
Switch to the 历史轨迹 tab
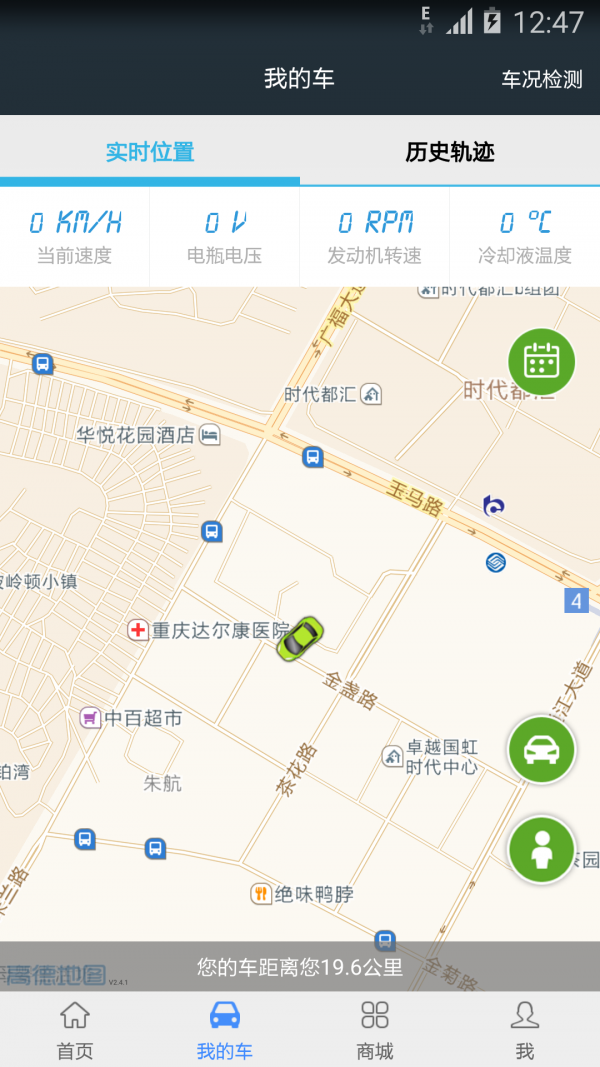pyautogui.click(x=450, y=152)
